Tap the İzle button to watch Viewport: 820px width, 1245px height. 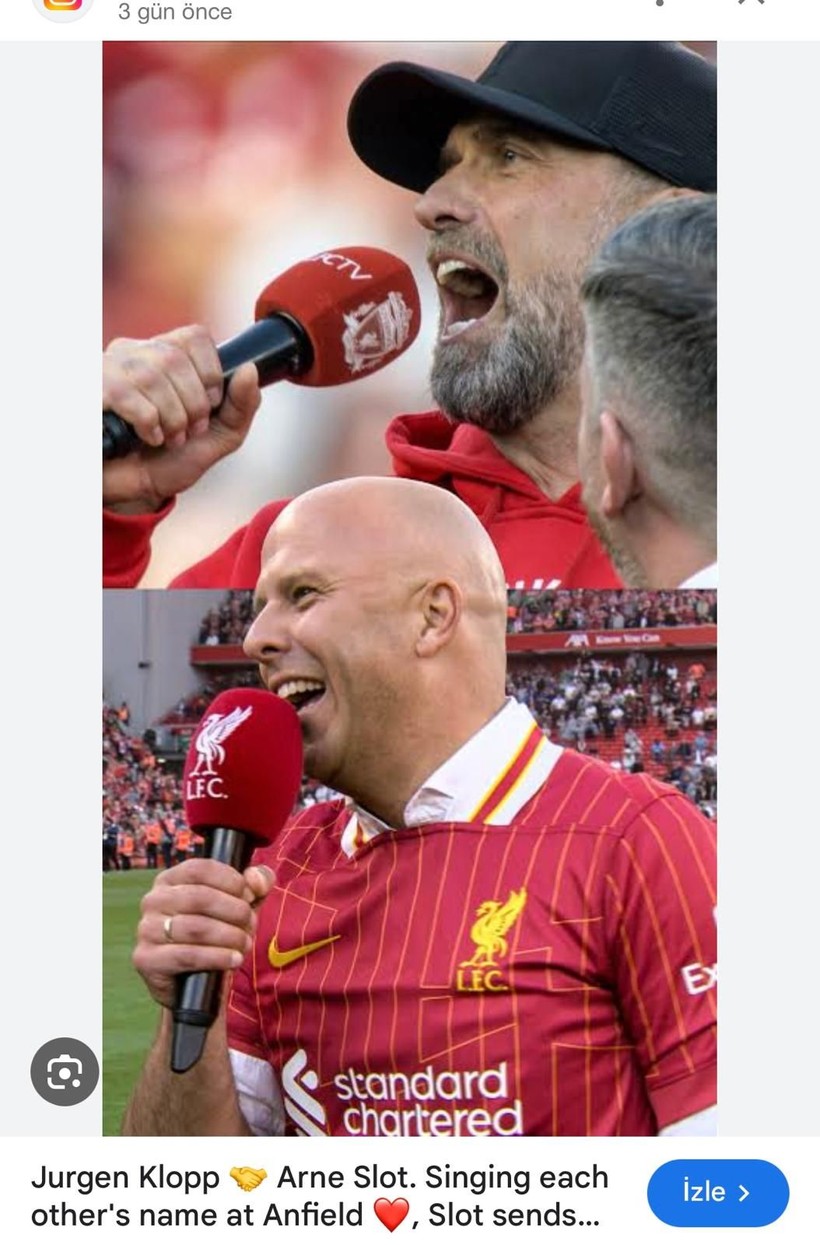(x=717, y=1192)
